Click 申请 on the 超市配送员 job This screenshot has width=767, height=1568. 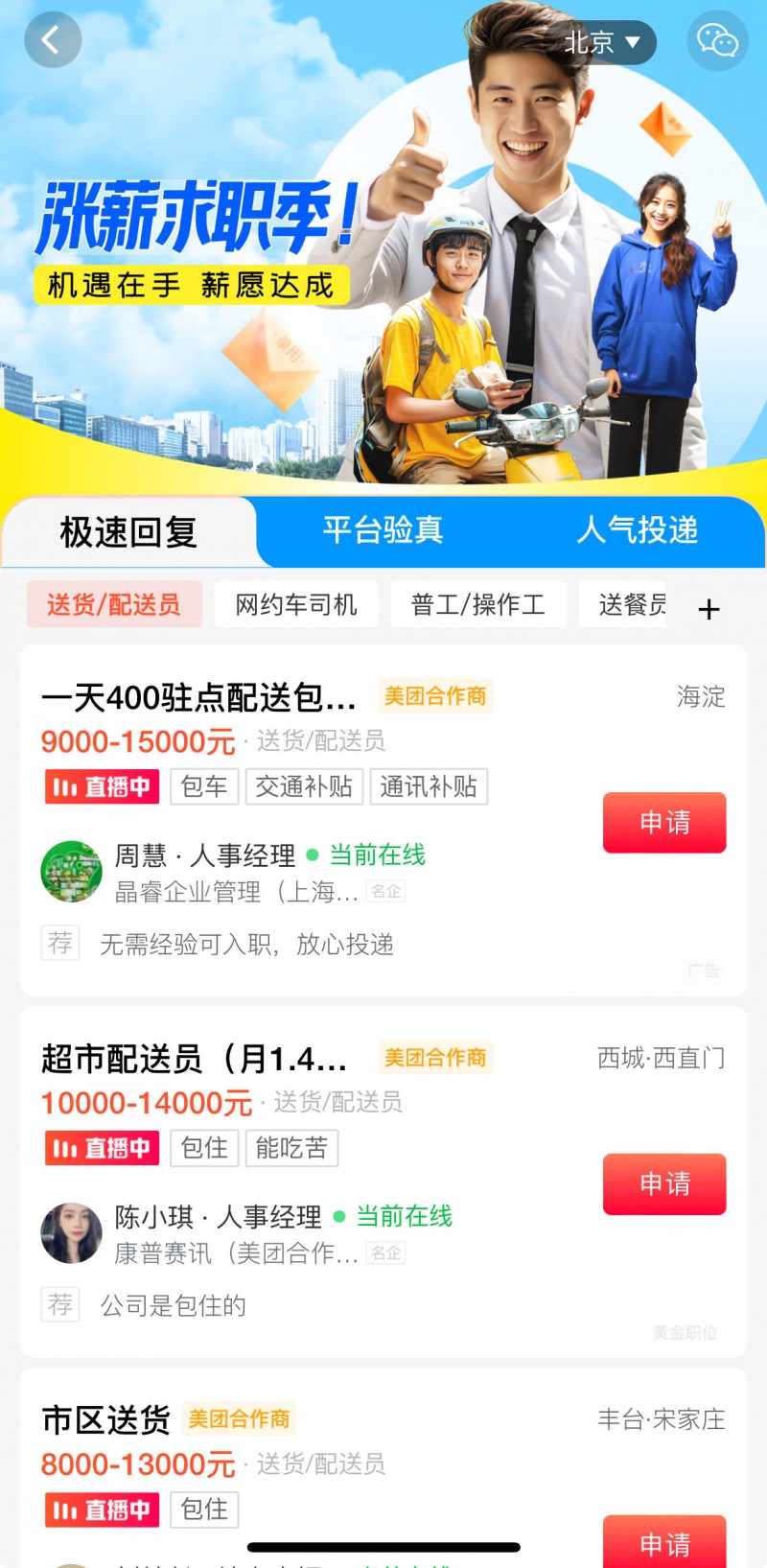pyautogui.click(x=664, y=1184)
